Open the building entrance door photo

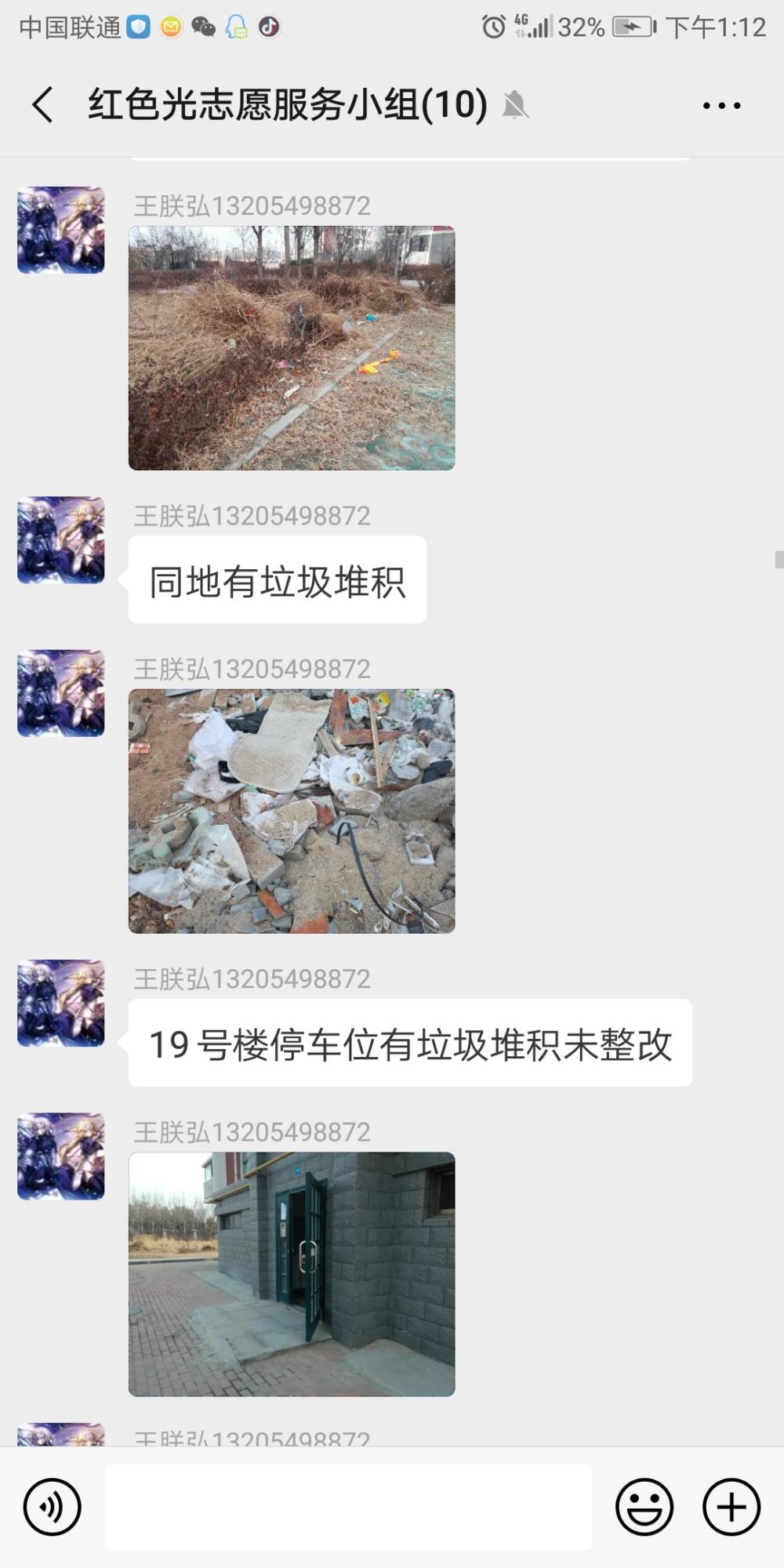click(292, 1274)
